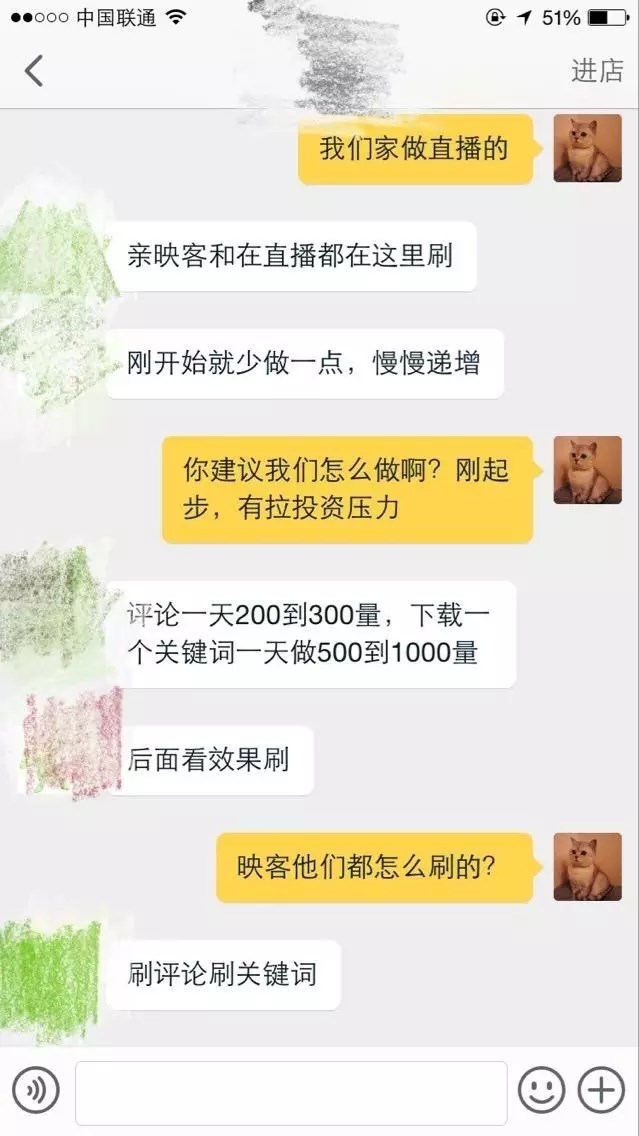639x1136 pixels.
Task: Focus the message text field
Action: coord(291,1092)
